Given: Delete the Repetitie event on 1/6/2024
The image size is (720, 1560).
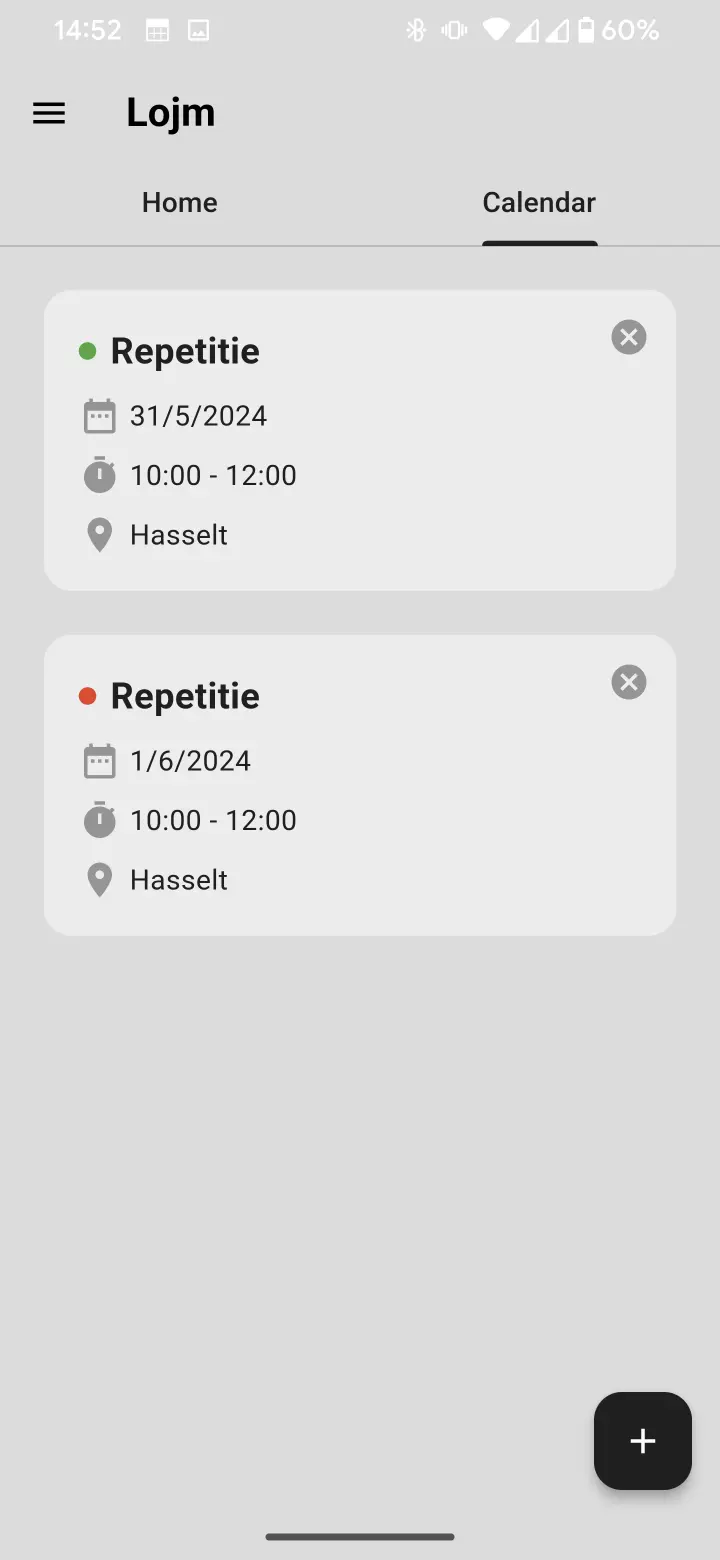Looking at the screenshot, I should tap(629, 682).
